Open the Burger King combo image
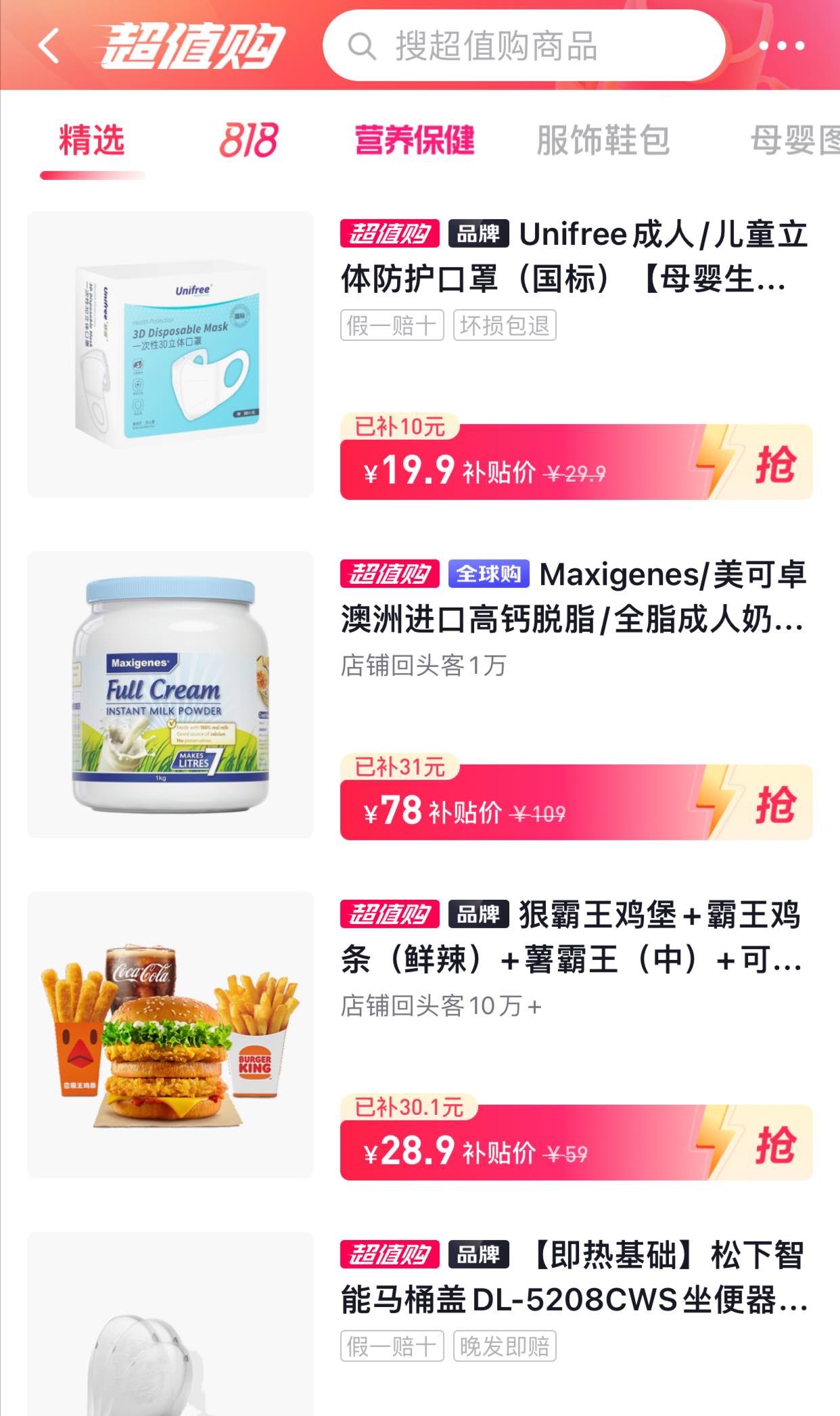840x1416 pixels. point(170,1035)
